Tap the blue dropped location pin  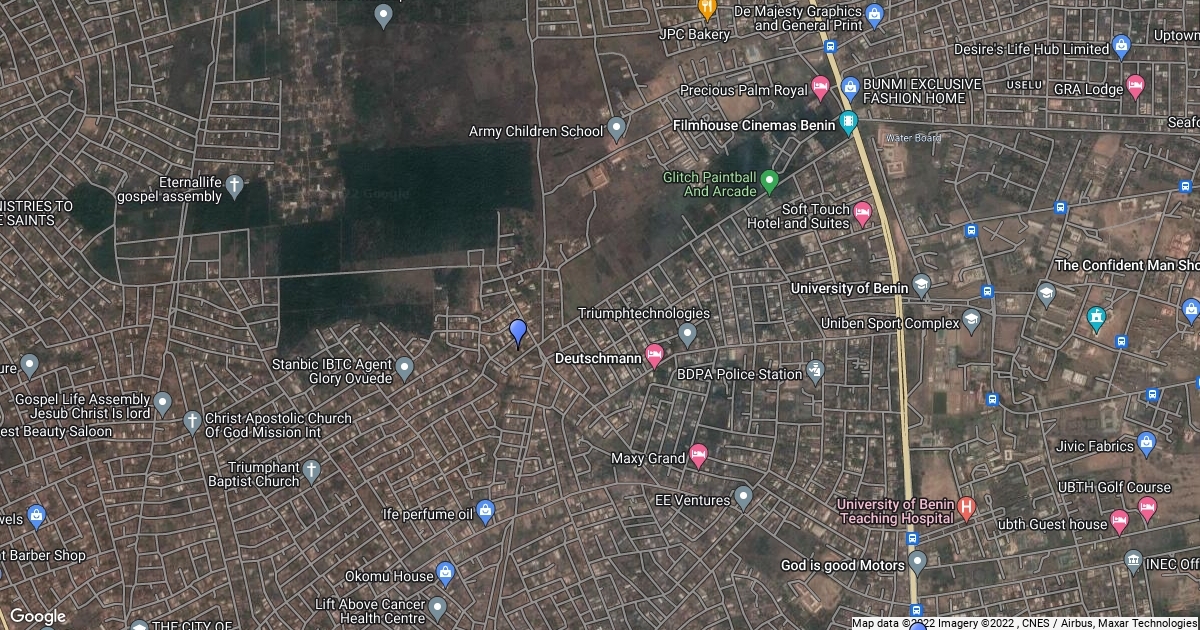518,331
